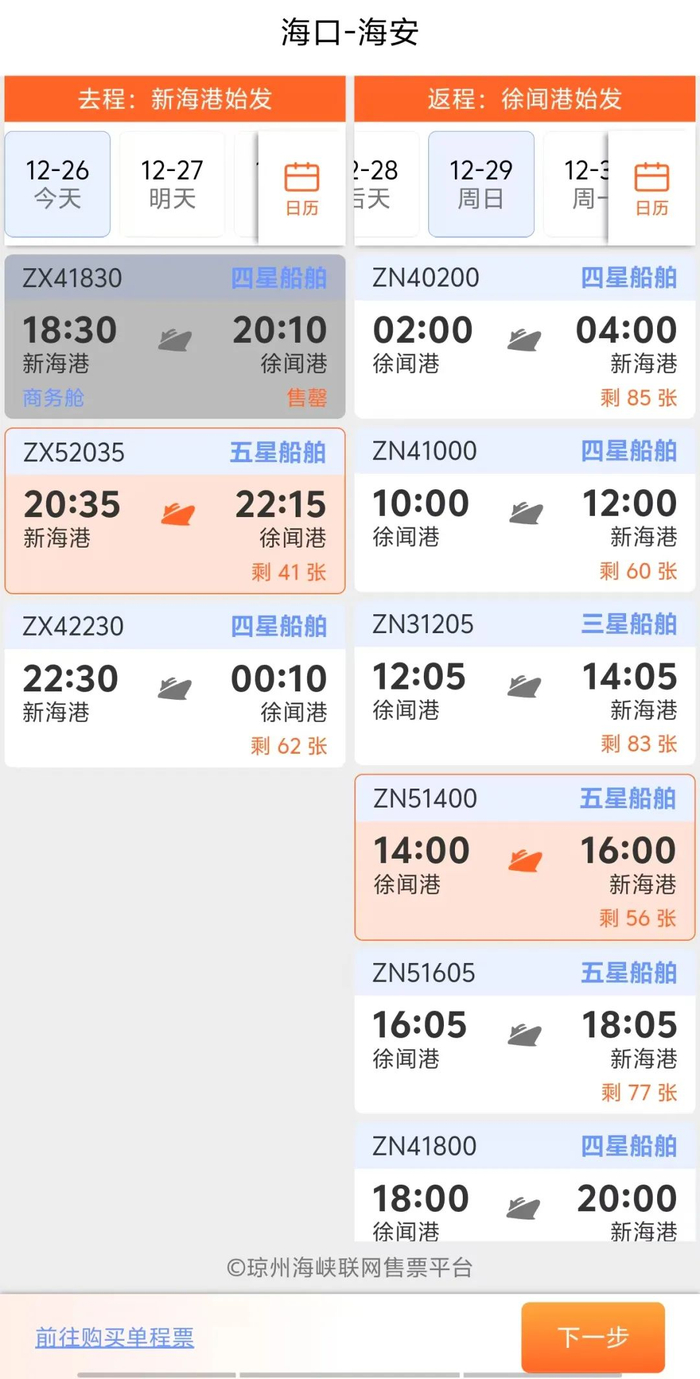
Task: Select return ferry ZN51400 at 14:00
Action: click(x=524, y=857)
